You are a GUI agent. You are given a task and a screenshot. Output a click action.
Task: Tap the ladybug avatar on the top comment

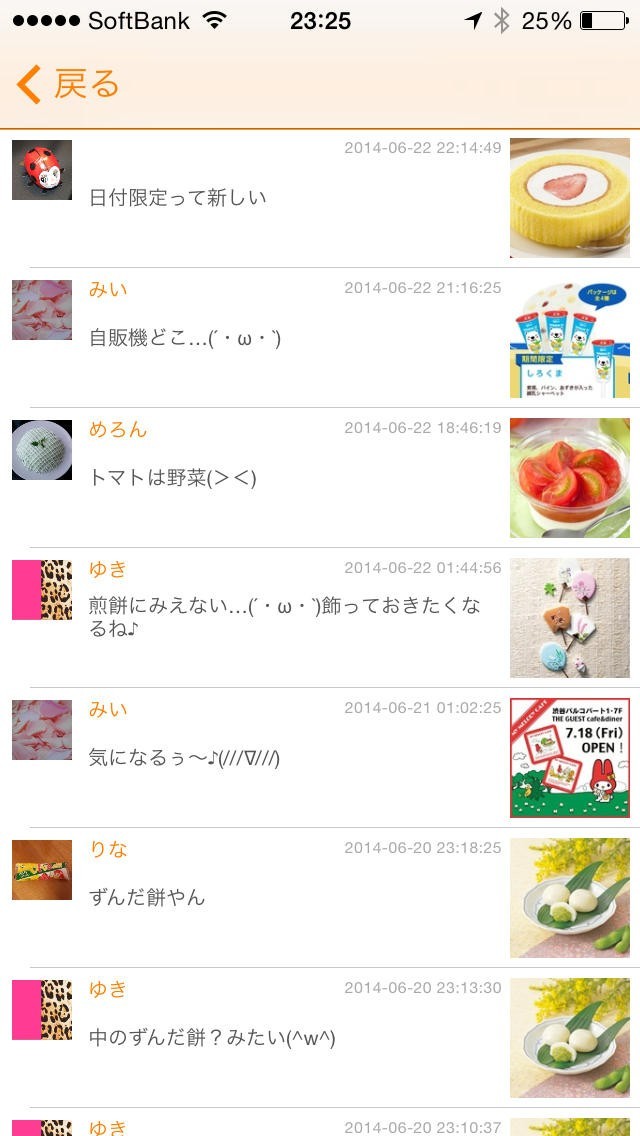[x=42, y=170]
